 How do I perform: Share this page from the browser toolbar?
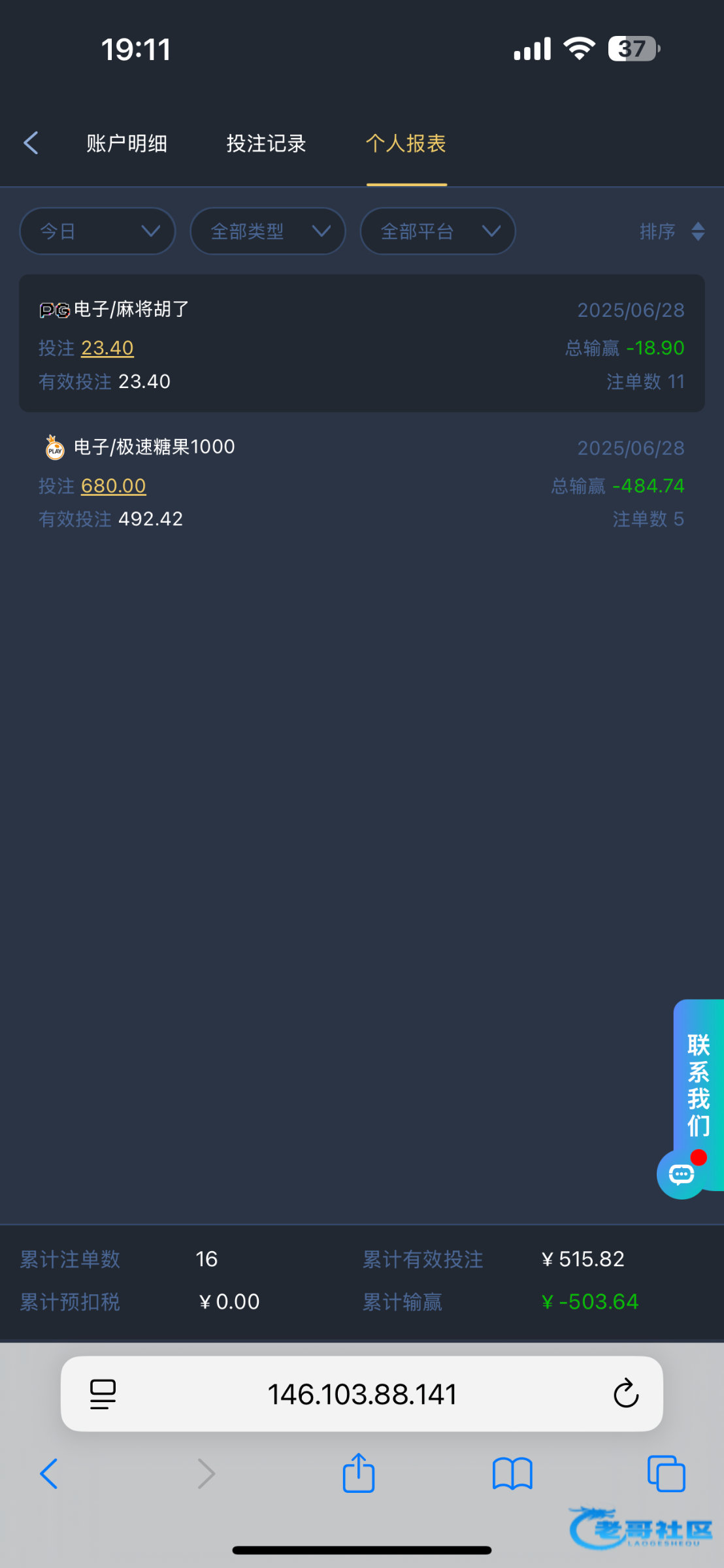click(359, 1473)
